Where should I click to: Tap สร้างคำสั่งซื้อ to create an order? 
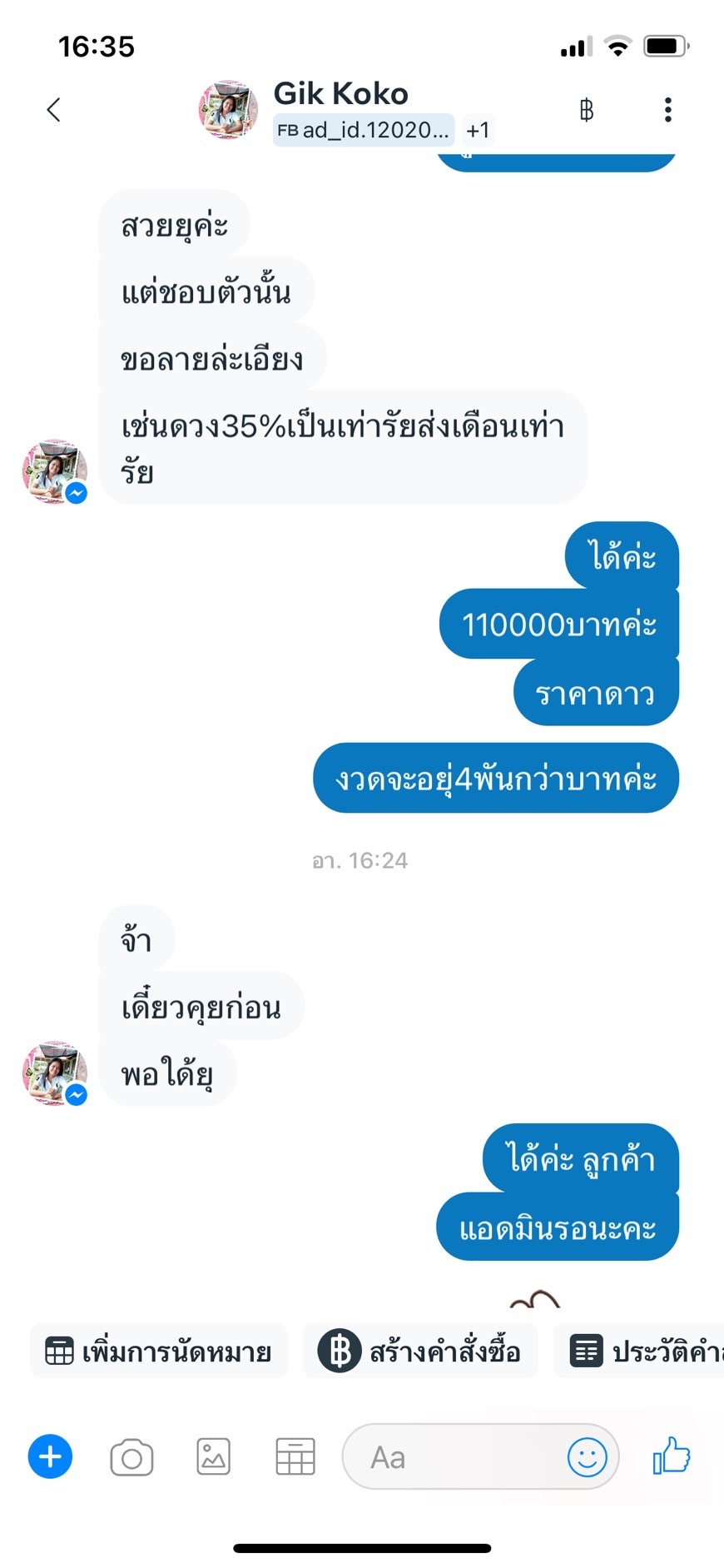(x=420, y=1351)
